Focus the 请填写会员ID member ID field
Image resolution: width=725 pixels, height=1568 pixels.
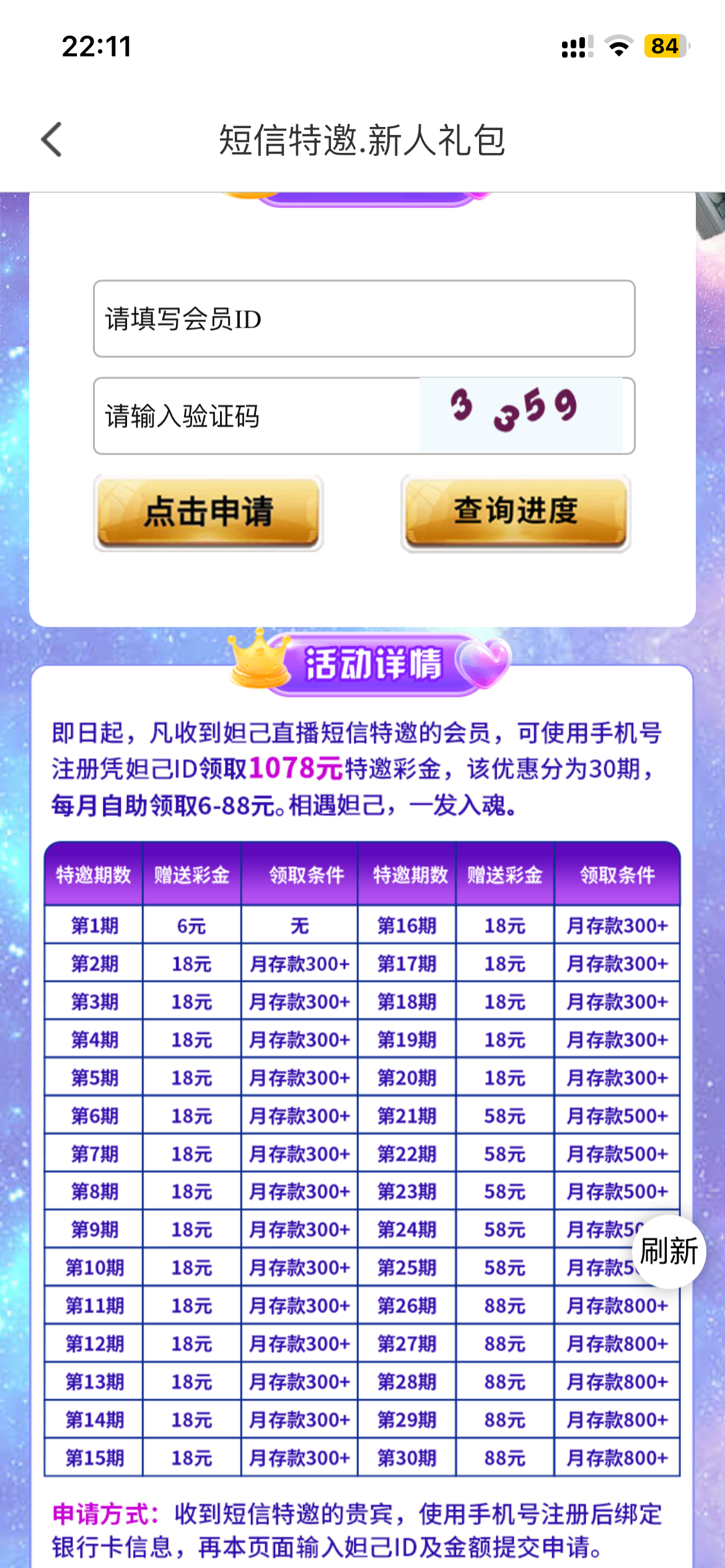pyautogui.click(x=364, y=319)
